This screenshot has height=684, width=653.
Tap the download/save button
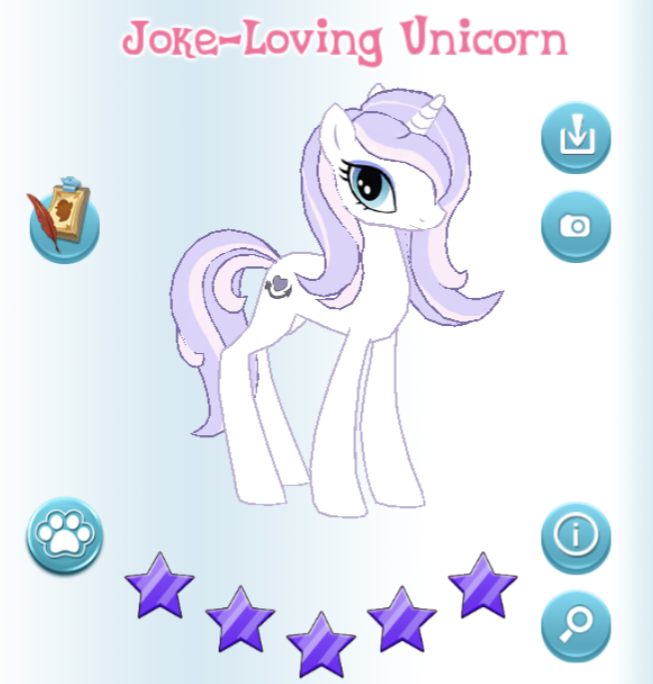click(x=575, y=136)
